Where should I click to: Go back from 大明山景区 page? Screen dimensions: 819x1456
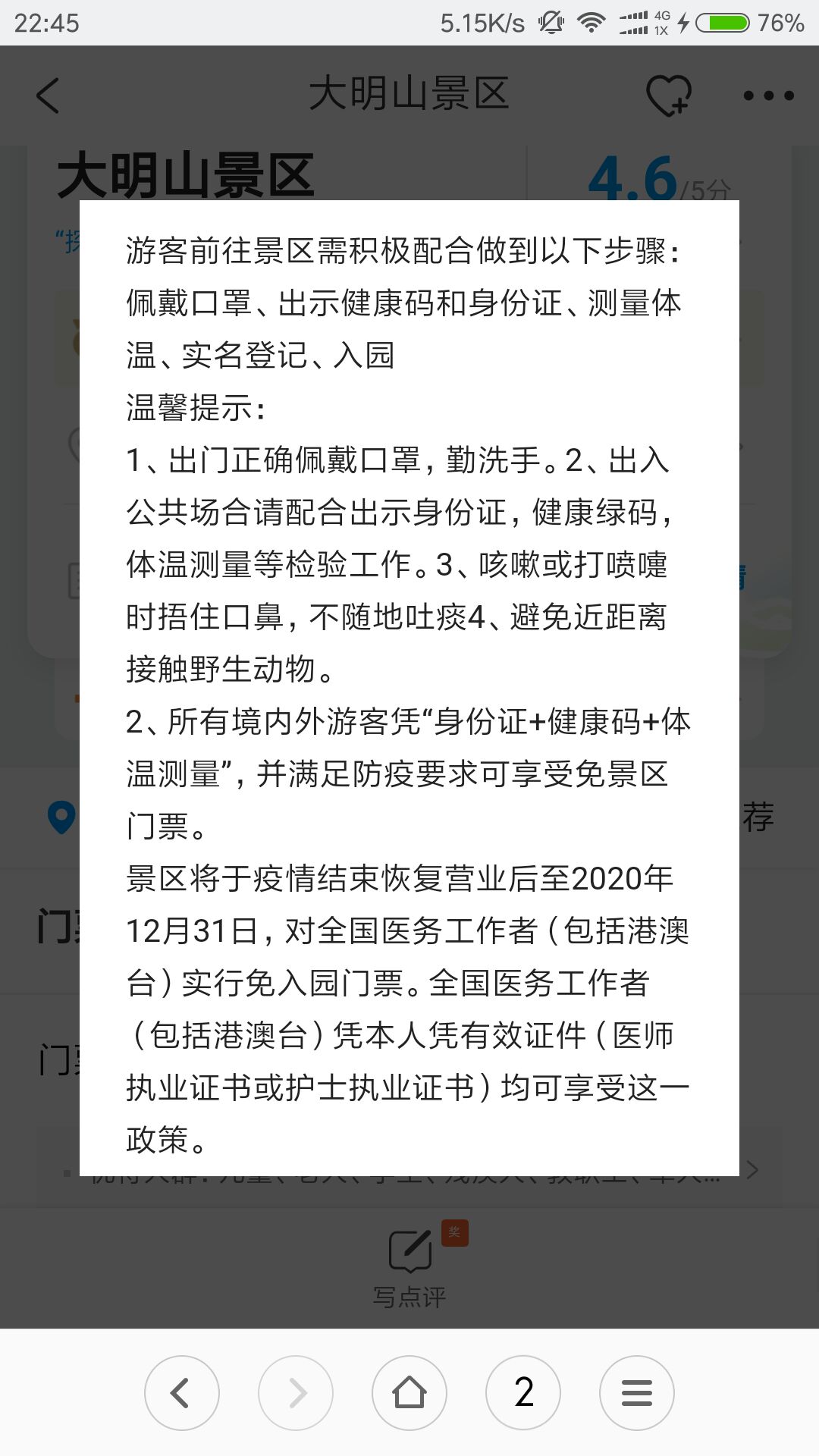click(x=48, y=96)
